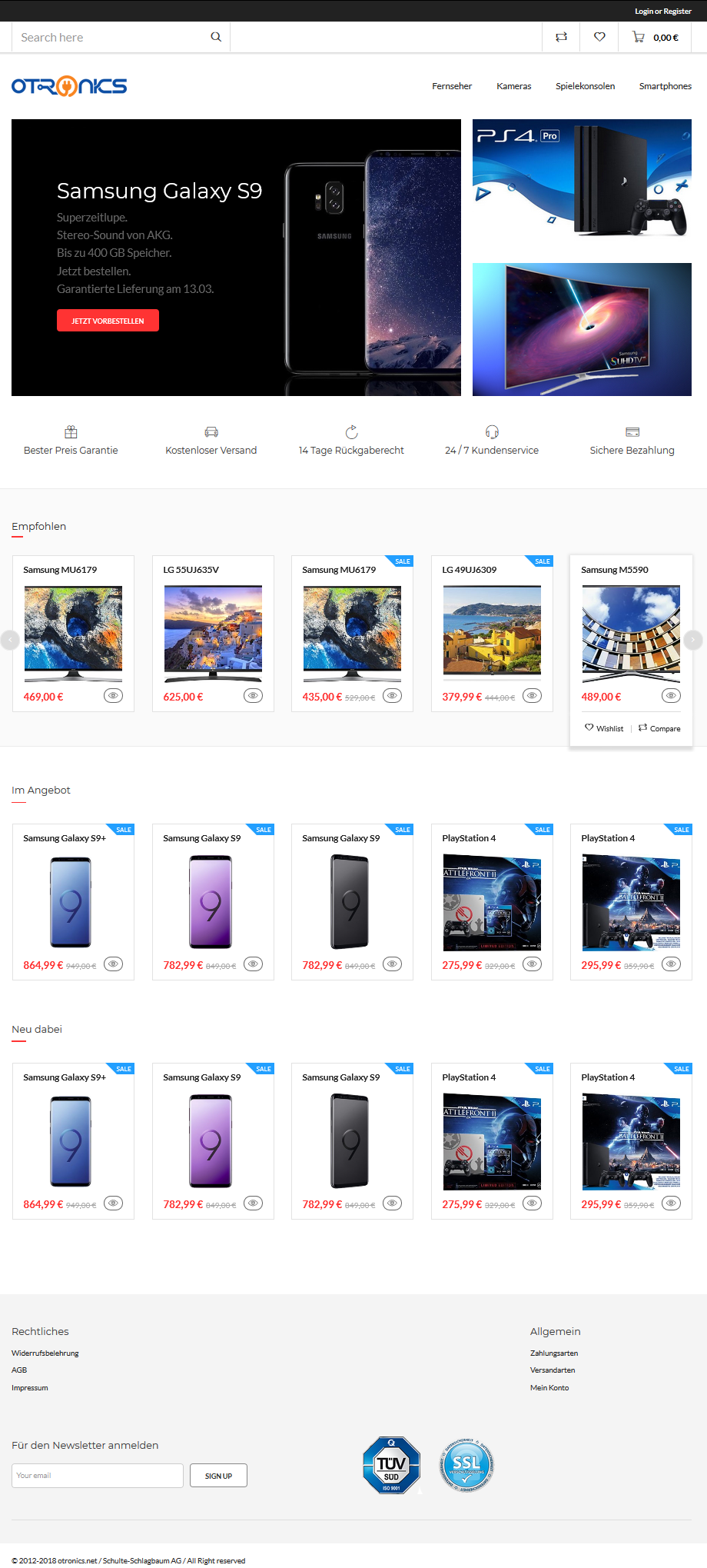The width and height of the screenshot is (707, 1568).
Task: Tap the Sign Up button
Action: (x=218, y=1476)
